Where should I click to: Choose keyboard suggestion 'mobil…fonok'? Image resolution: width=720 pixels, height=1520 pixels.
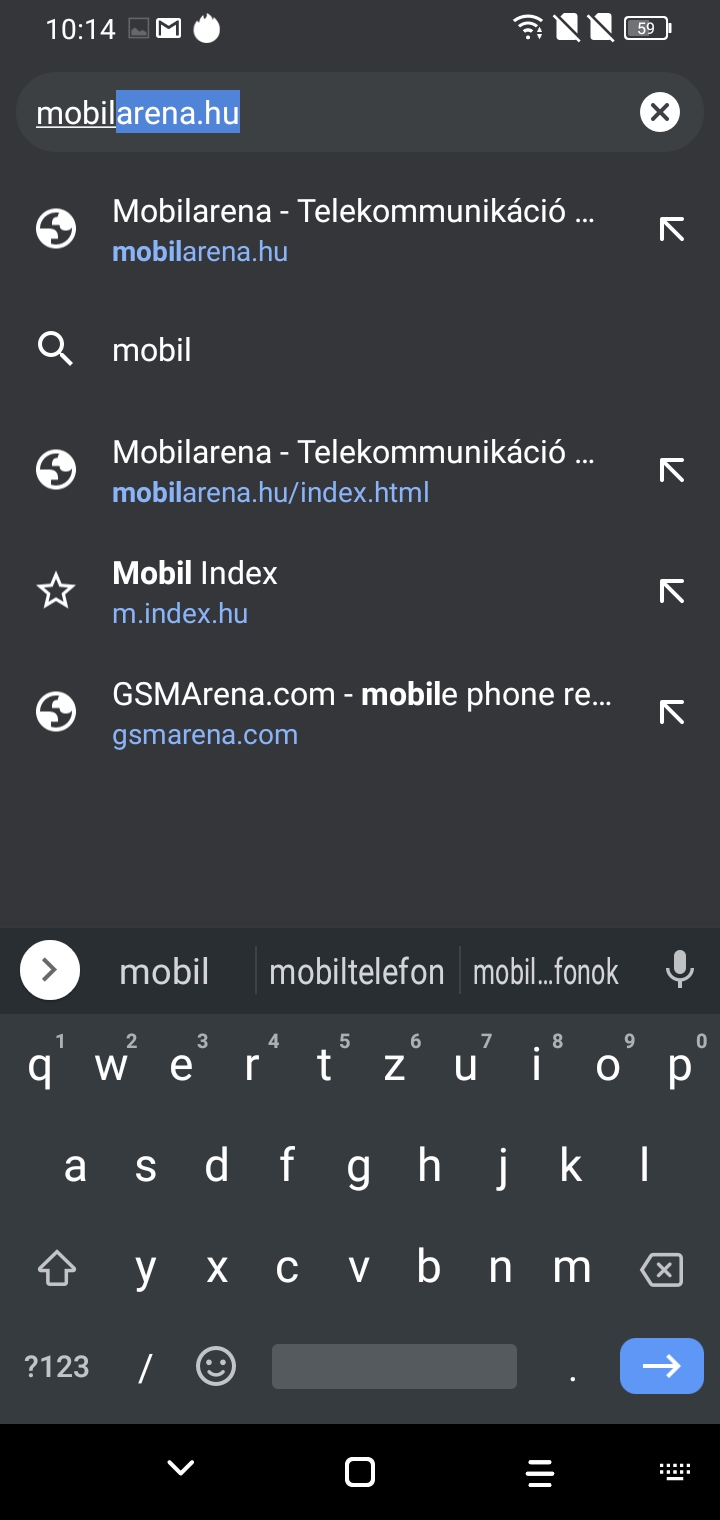pos(546,972)
